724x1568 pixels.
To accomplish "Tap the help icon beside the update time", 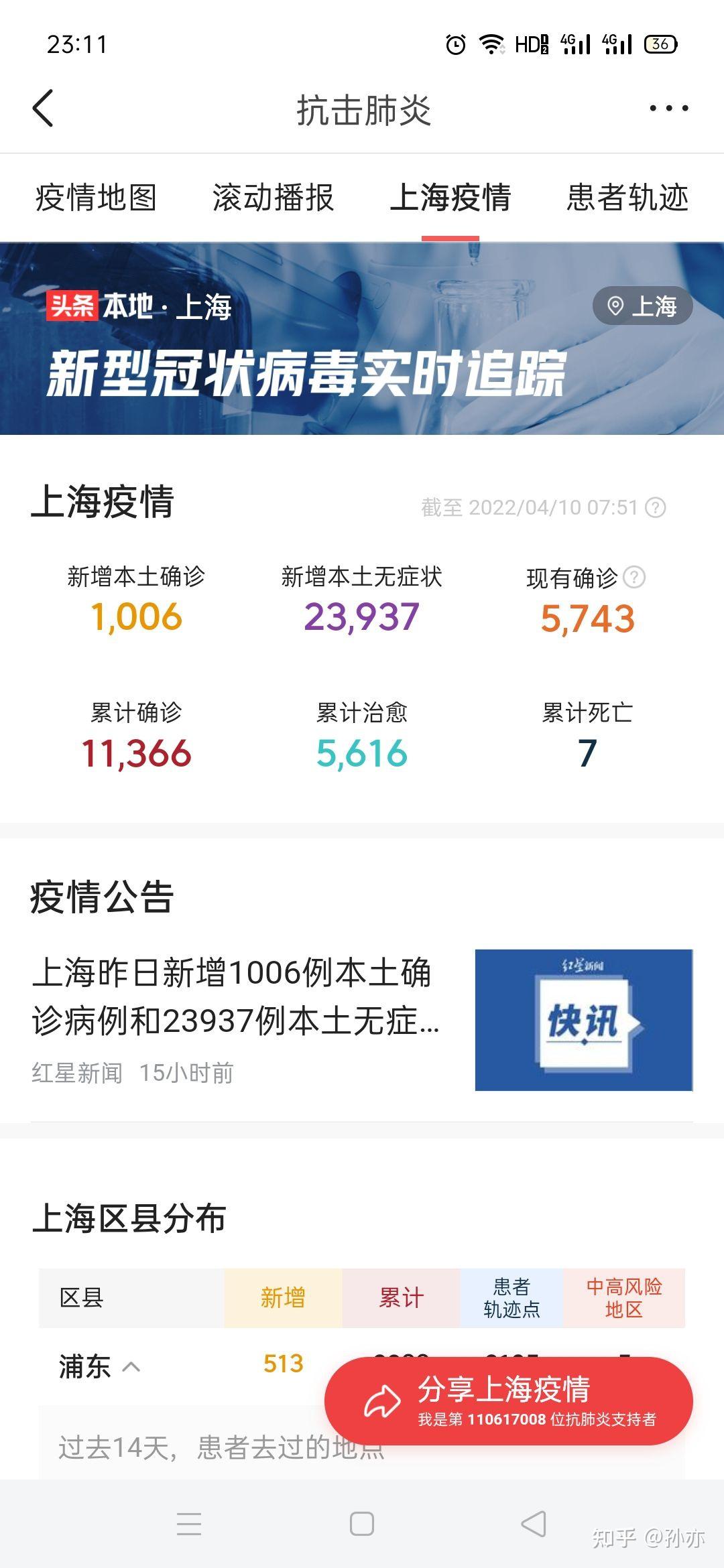I will tap(656, 508).
